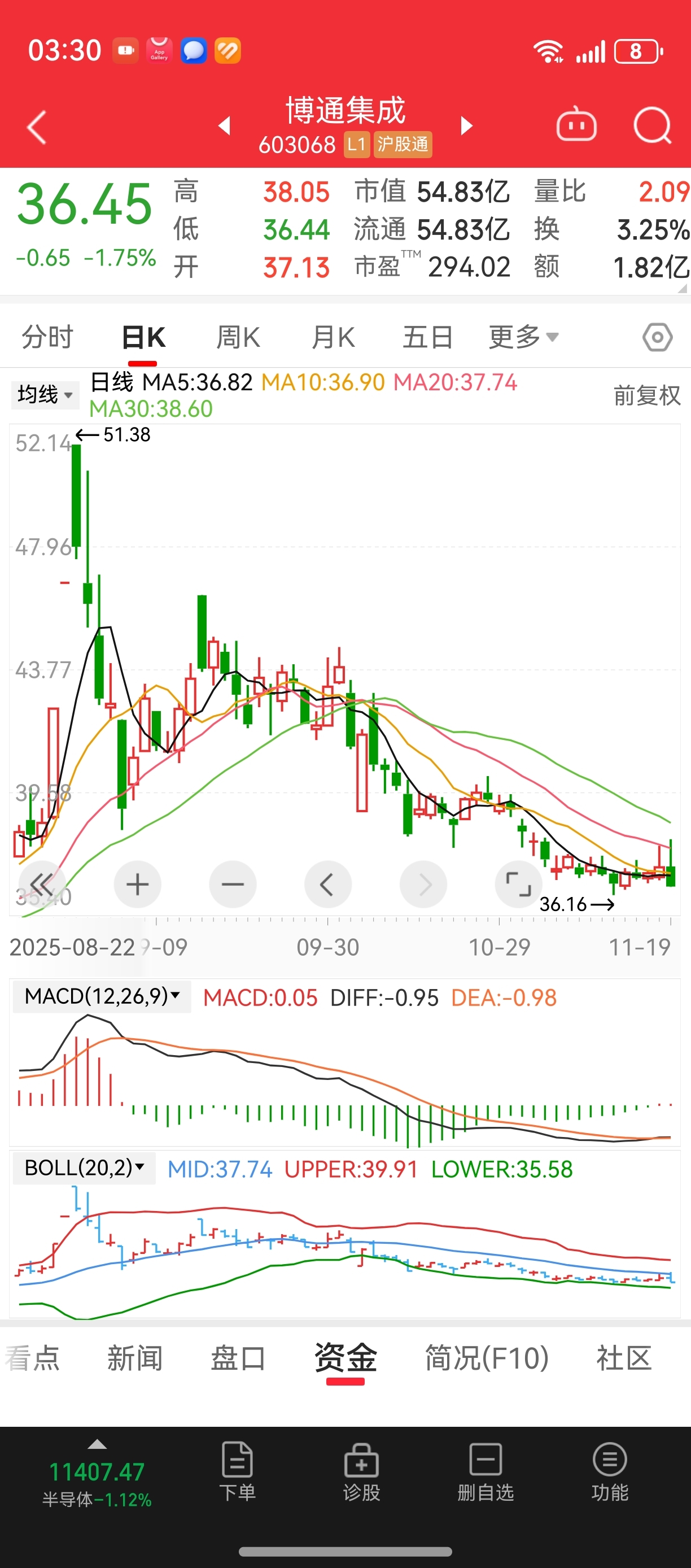The width and height of the screenshot is (691, 1568).
Task: Change the 前复权 price adjustment mode
Action: (646, 395)
